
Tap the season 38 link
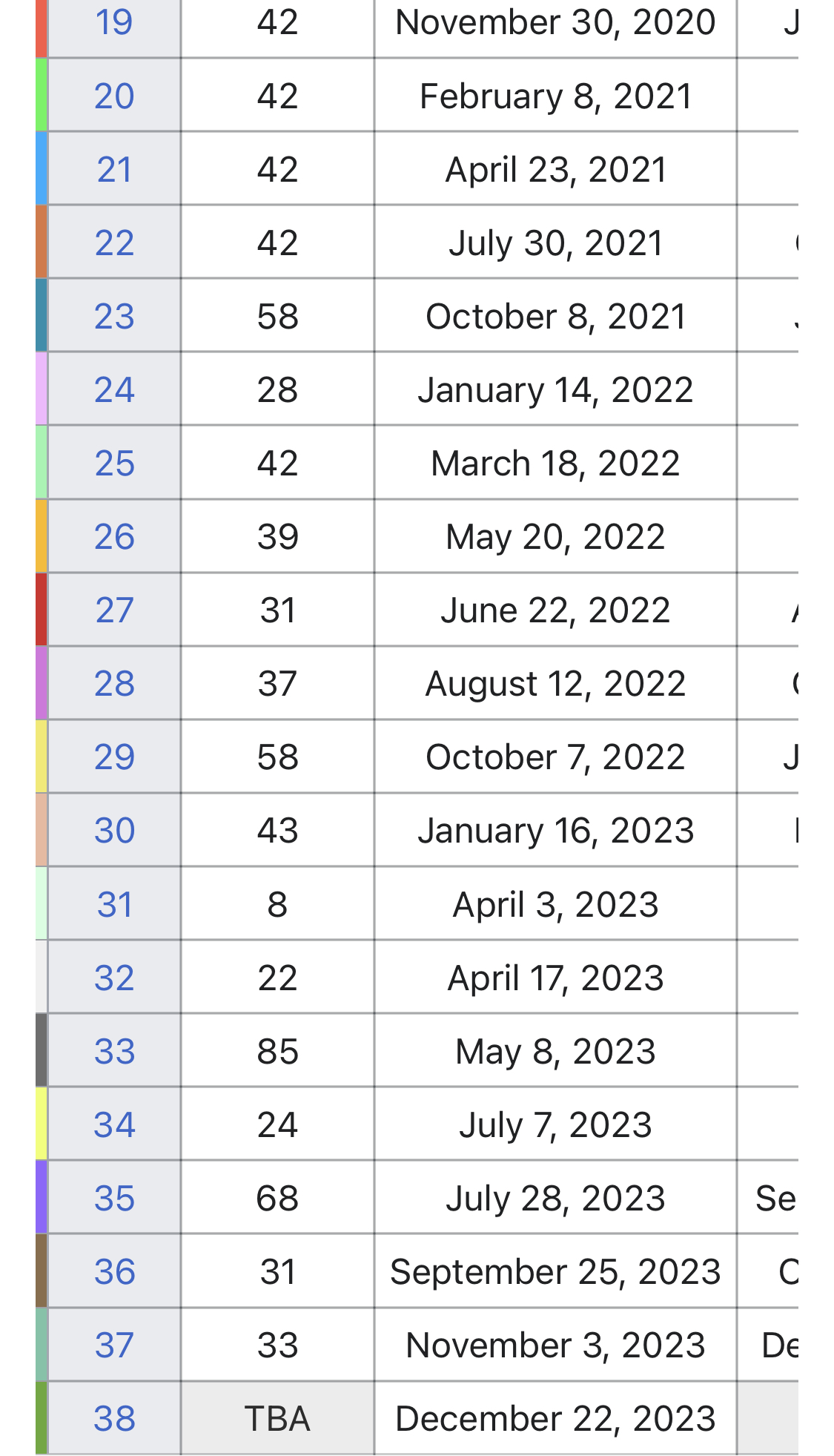114,1419
